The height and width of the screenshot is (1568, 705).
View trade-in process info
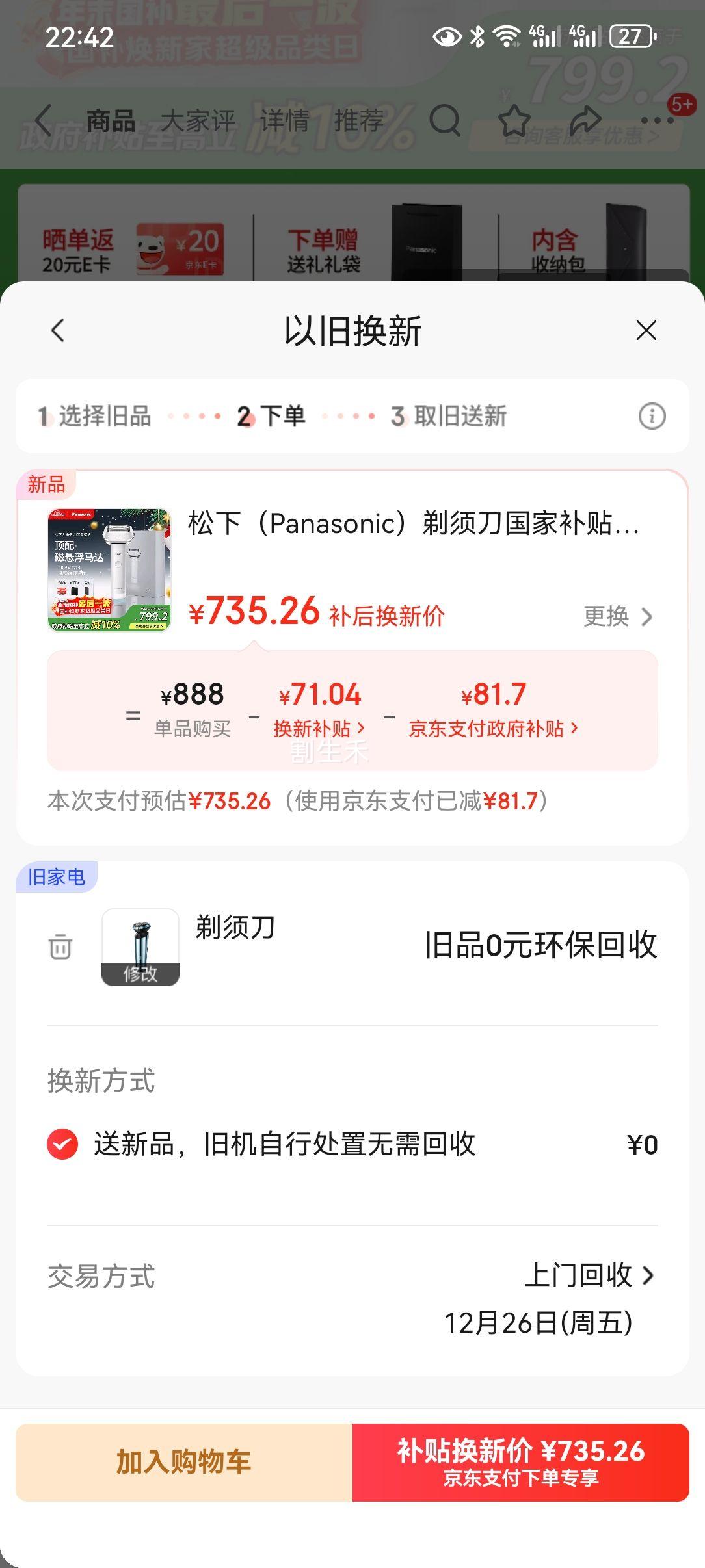(x=653, y=415)
